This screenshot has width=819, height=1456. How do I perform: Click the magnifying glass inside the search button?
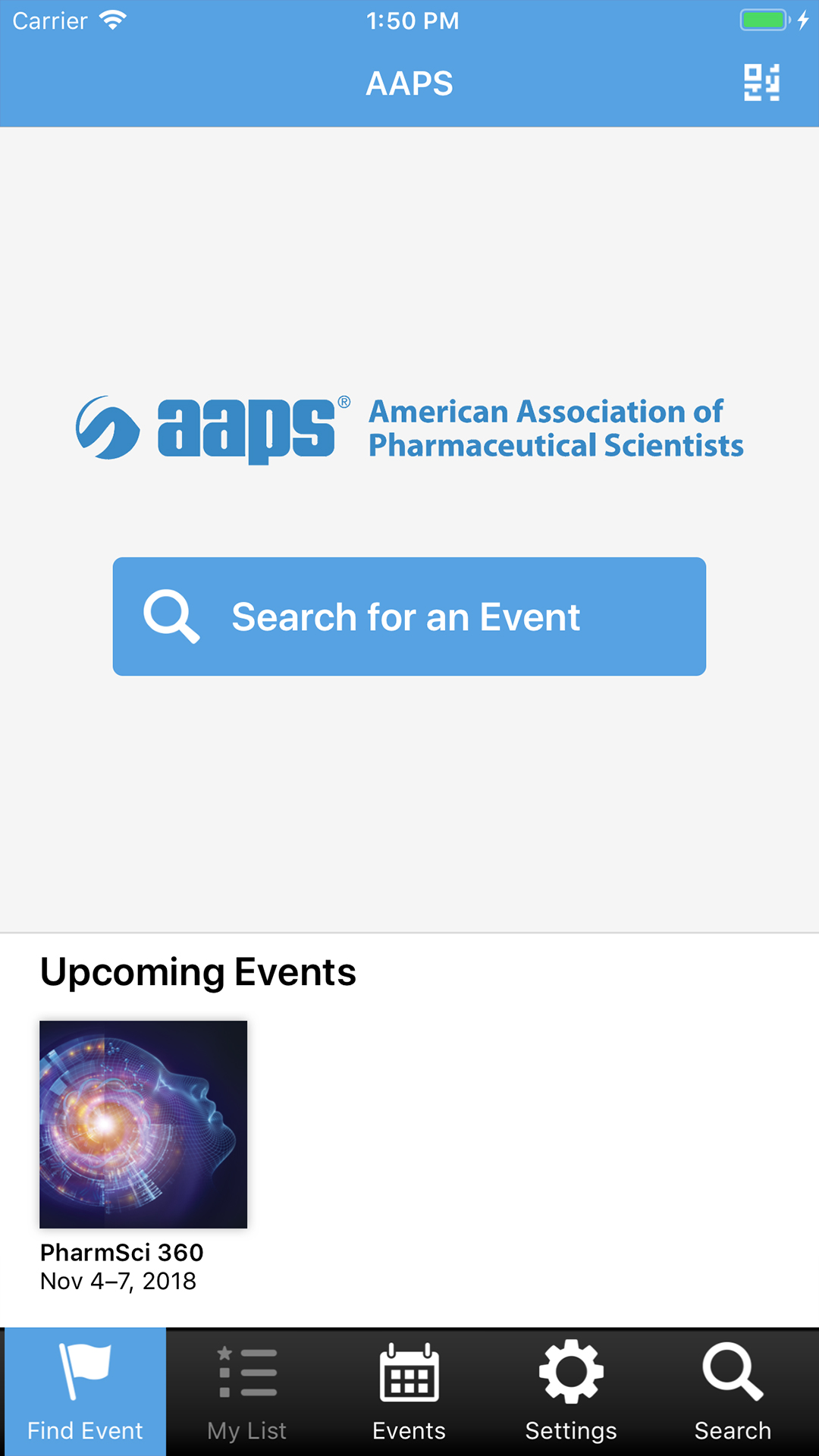(173, 616)
